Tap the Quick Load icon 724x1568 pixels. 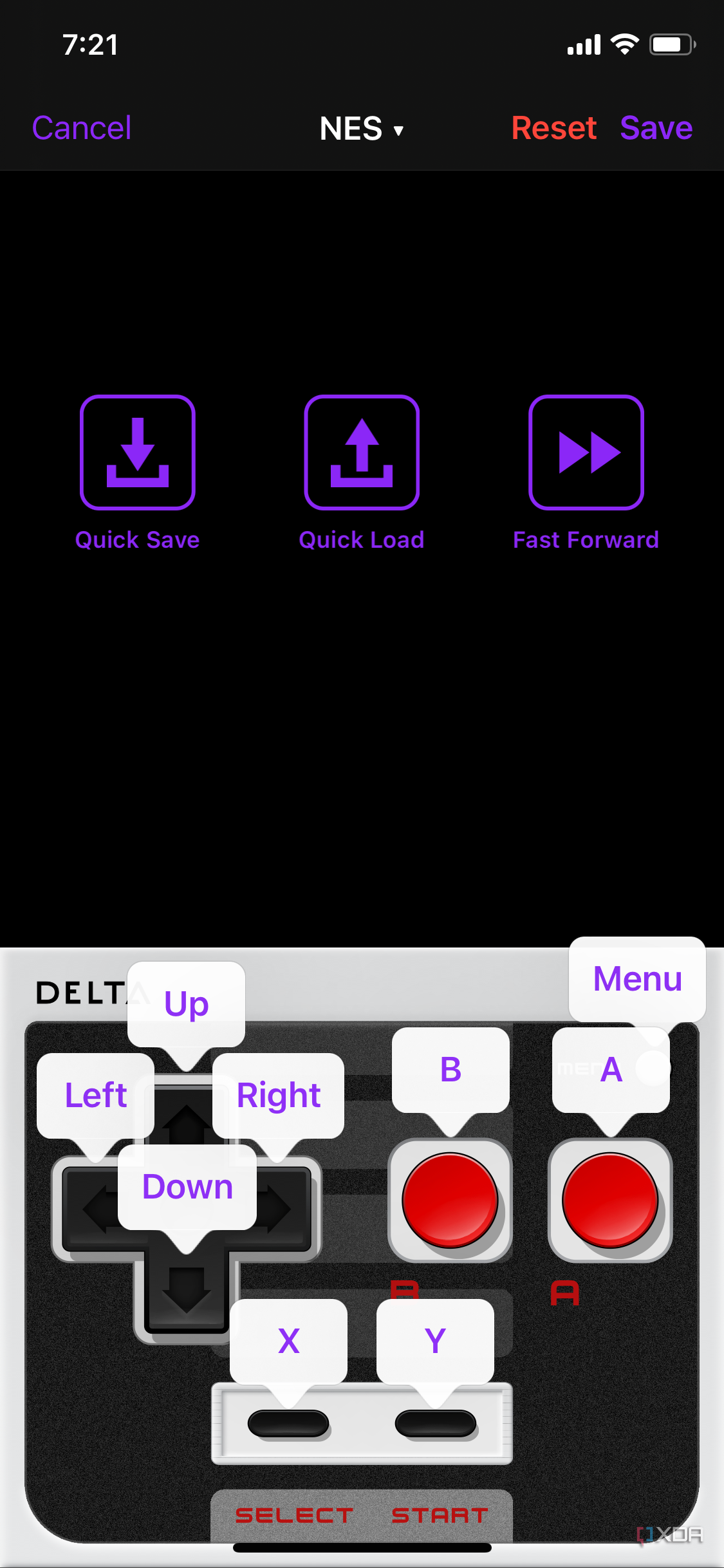(x=362, y=453)
